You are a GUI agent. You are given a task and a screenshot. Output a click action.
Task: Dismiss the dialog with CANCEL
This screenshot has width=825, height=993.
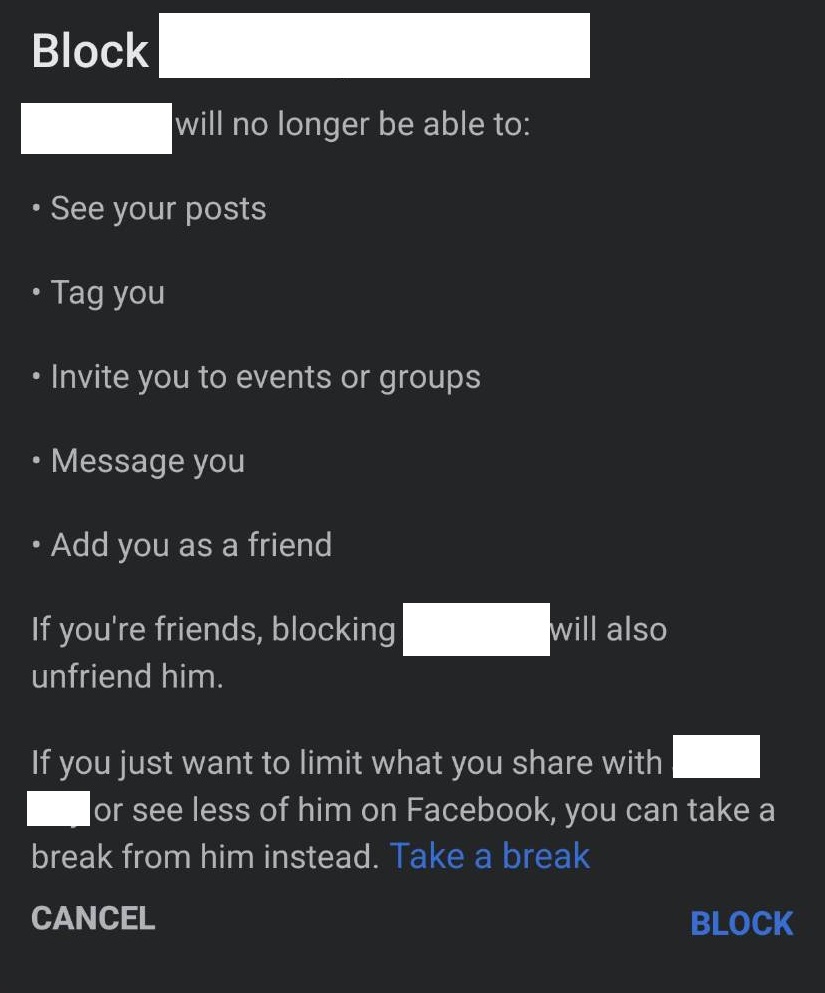coord(93,918)
